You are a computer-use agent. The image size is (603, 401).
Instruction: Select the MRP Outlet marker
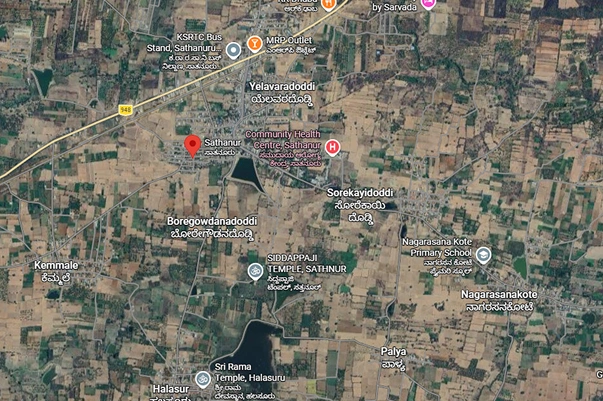point(255,43)
